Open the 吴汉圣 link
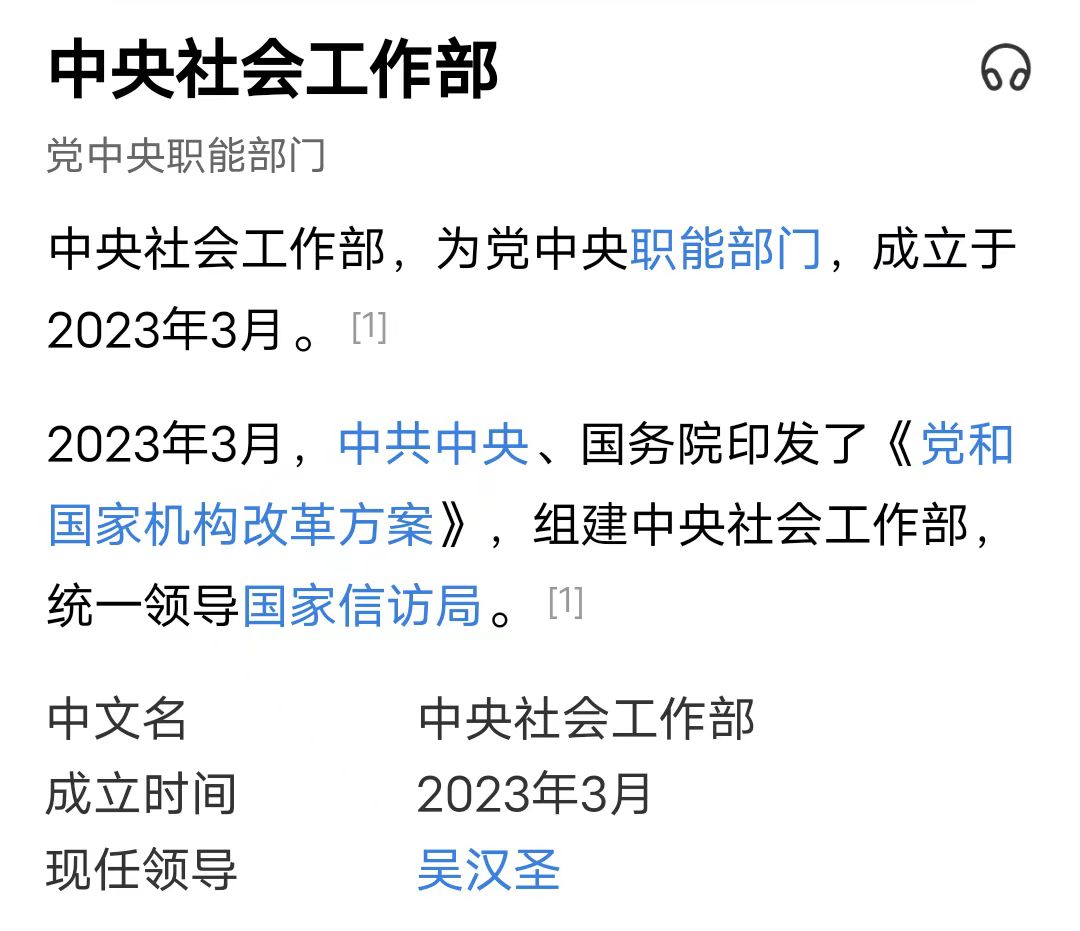Viewport: 1080px width, 931px height. pos(488,870)
